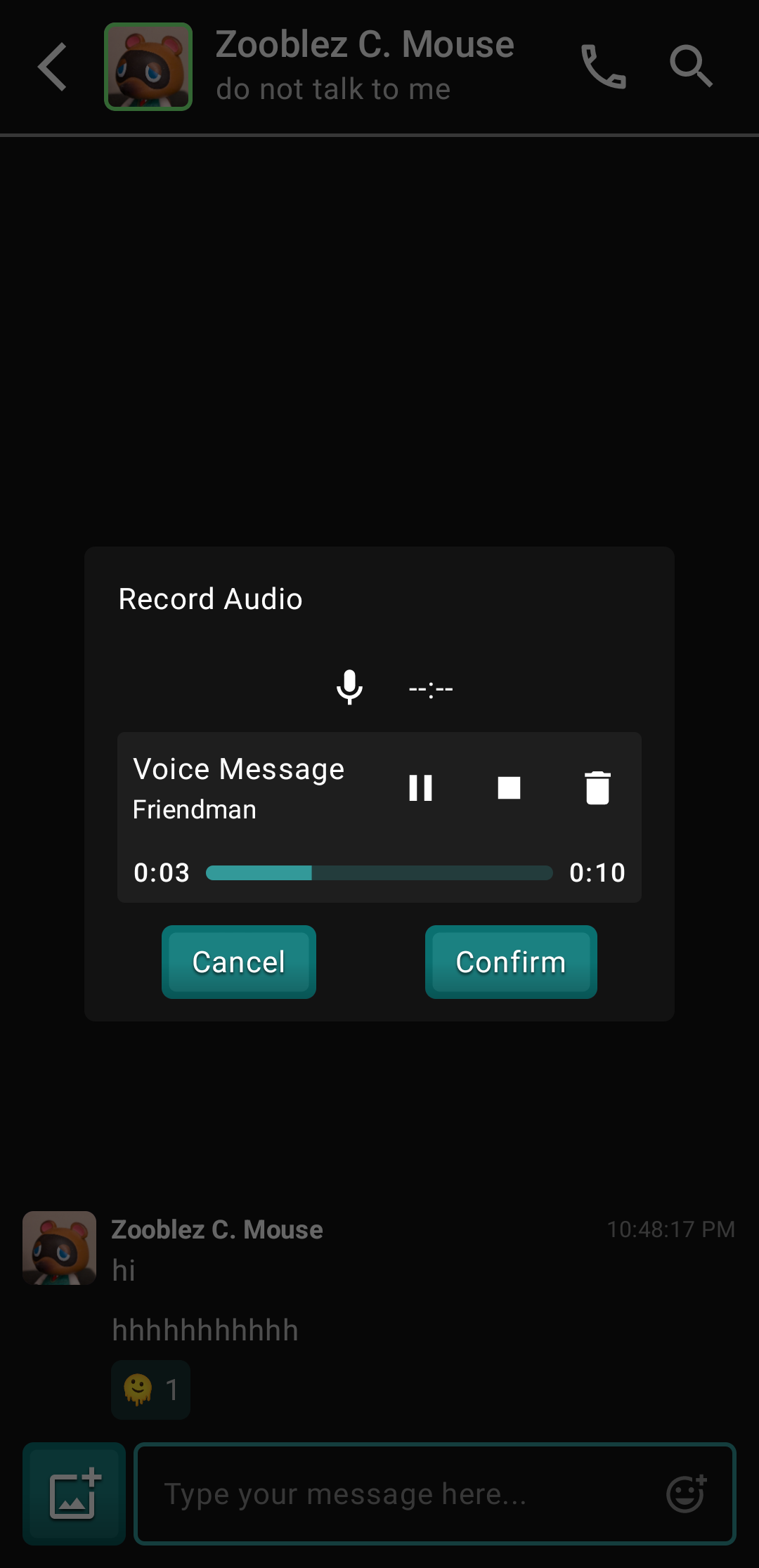Open the emoji picker in message box
This screenshot has height=1568, width=759.
tap(686, 1494)
